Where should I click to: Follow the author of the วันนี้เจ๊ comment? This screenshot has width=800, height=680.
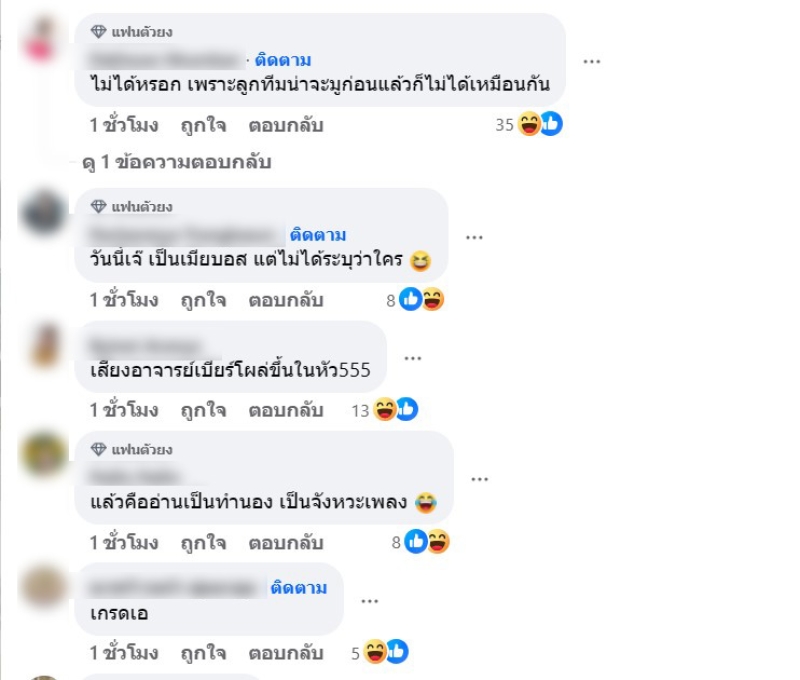pos(318,235)
